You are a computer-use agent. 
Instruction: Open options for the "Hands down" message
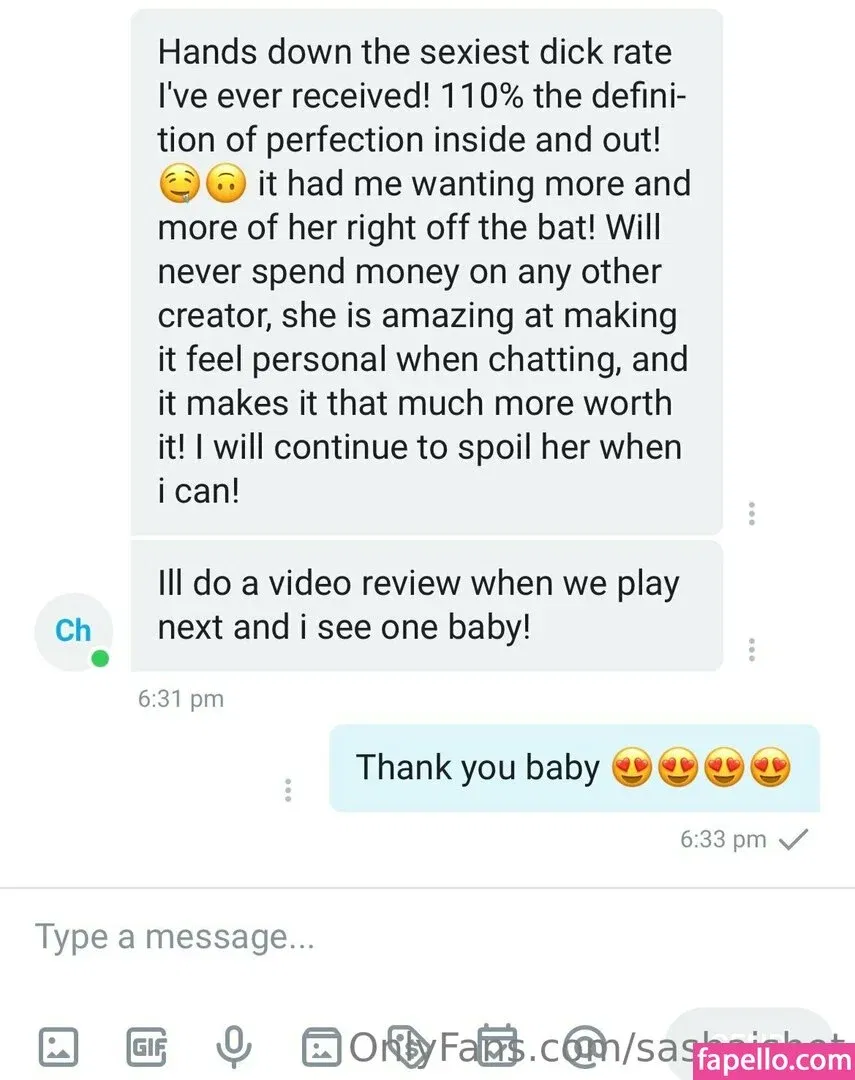[x=751, y=514]
